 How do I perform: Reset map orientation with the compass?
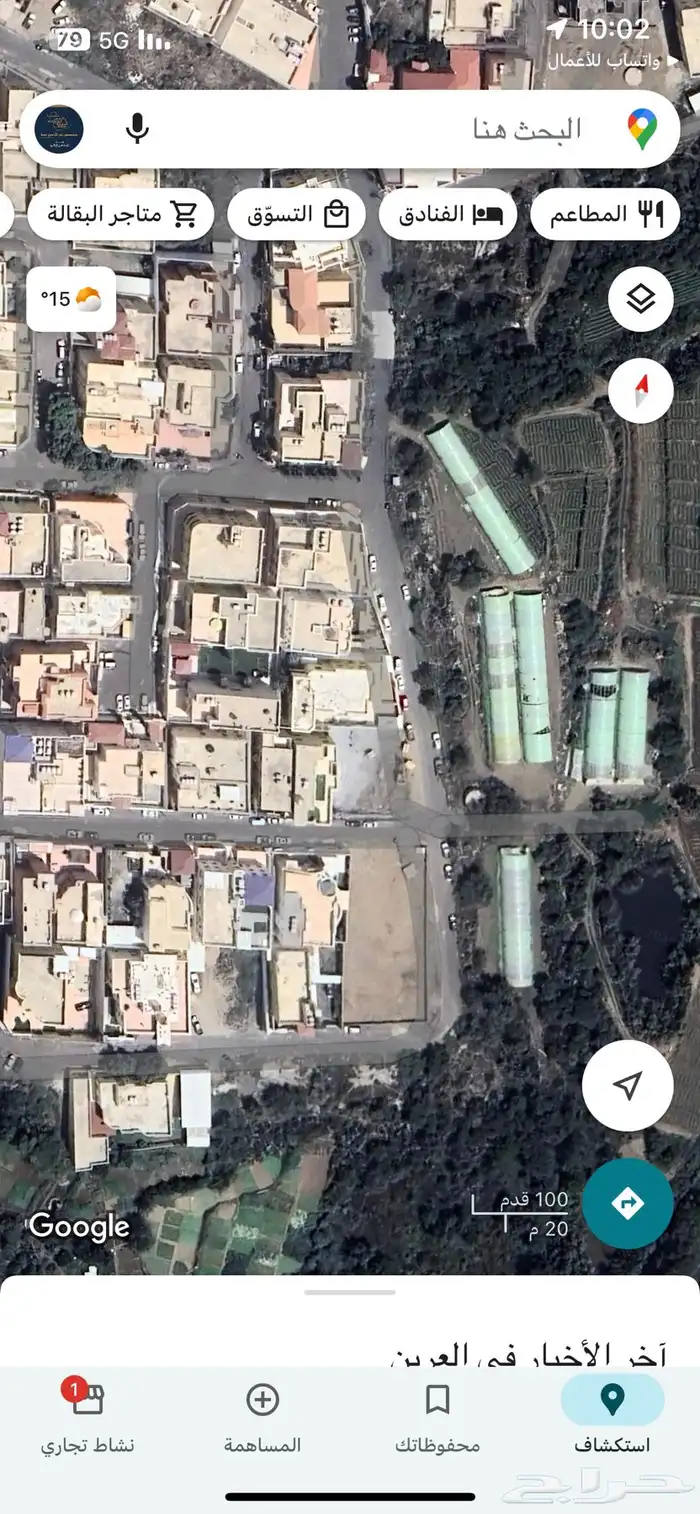pos(640,389)
